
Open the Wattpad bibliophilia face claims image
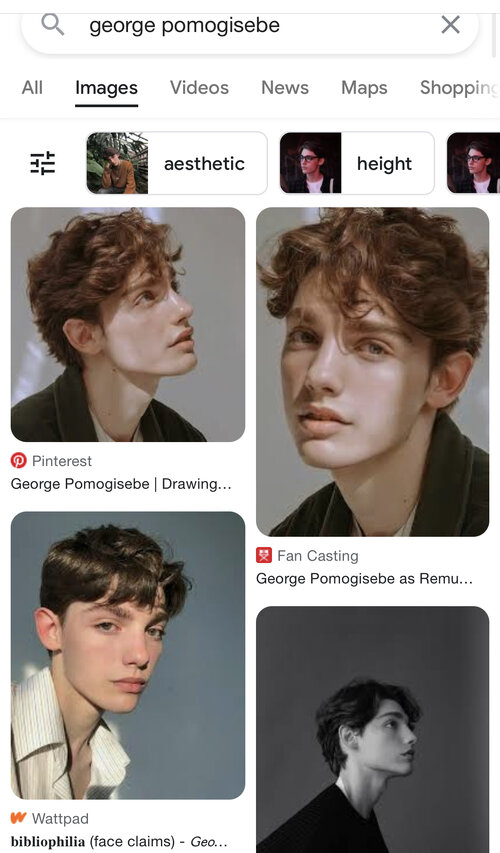(x=128, y=655)
